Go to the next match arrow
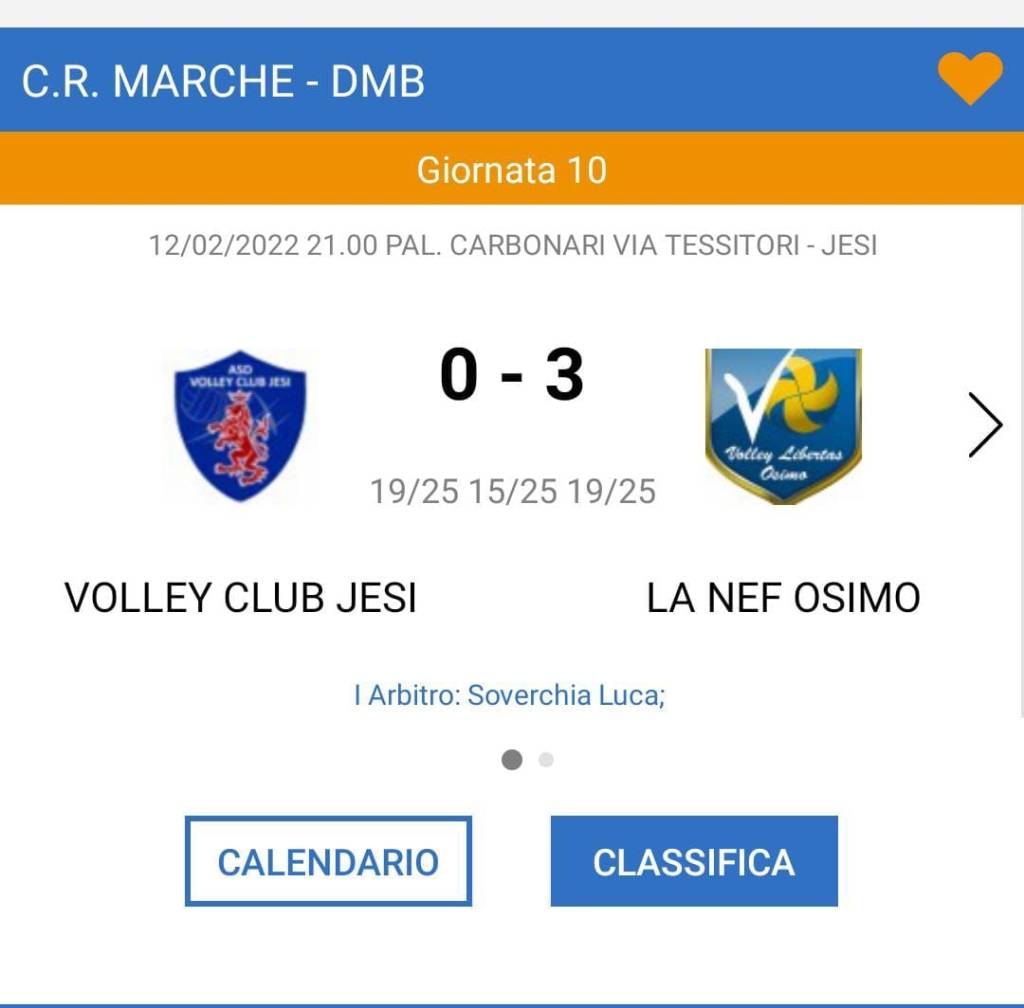 [x=985, y=425]
